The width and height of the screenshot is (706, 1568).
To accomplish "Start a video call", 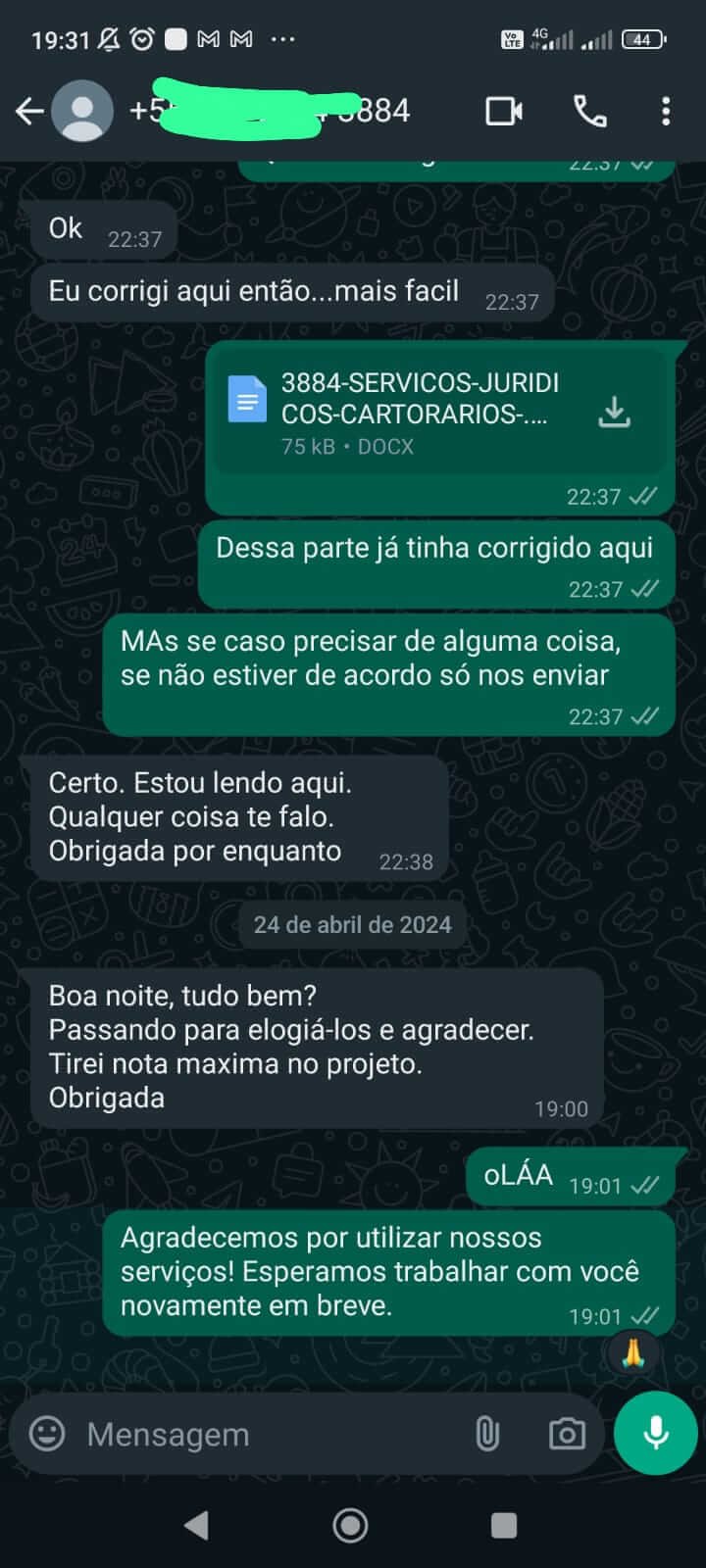I will tap(504, 111).
